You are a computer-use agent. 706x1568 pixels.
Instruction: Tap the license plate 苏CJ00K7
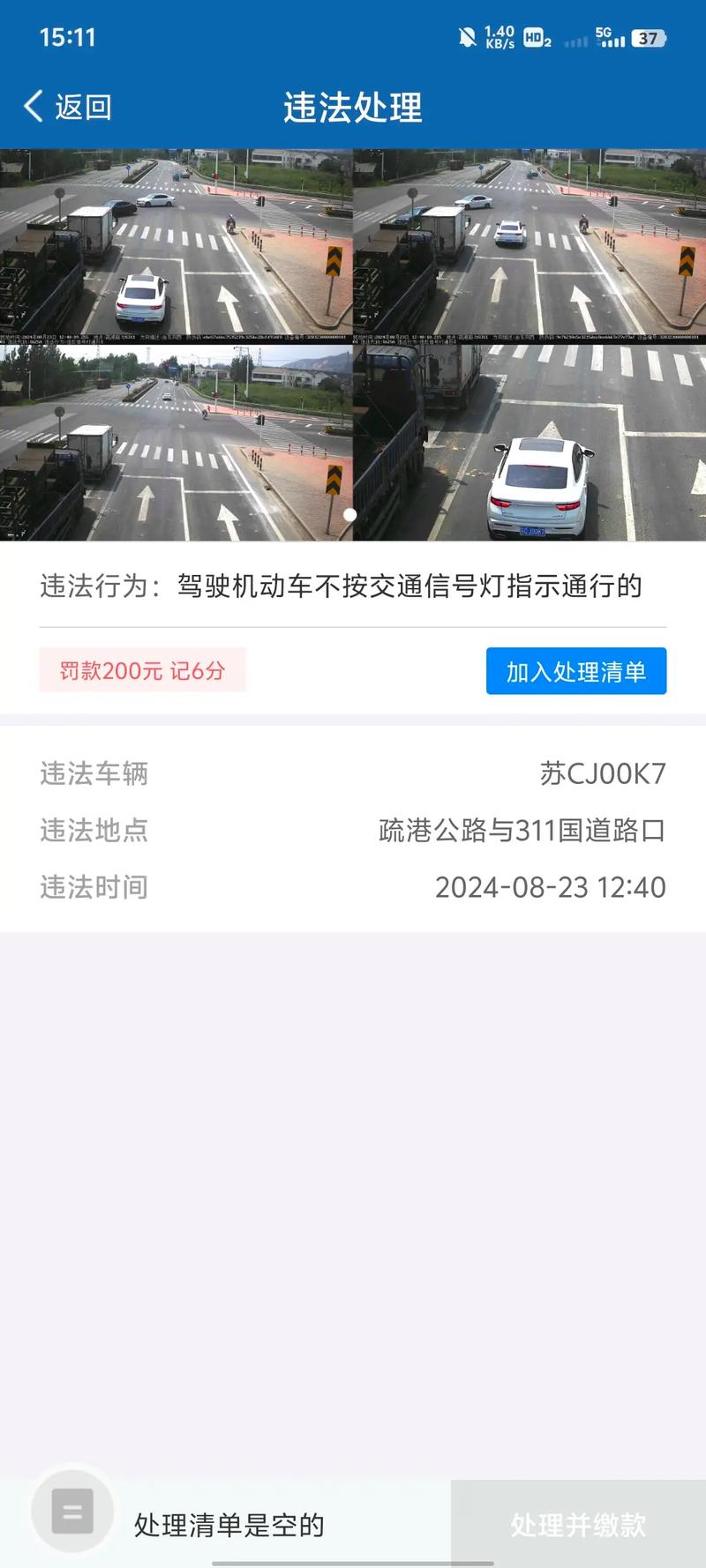605,774
